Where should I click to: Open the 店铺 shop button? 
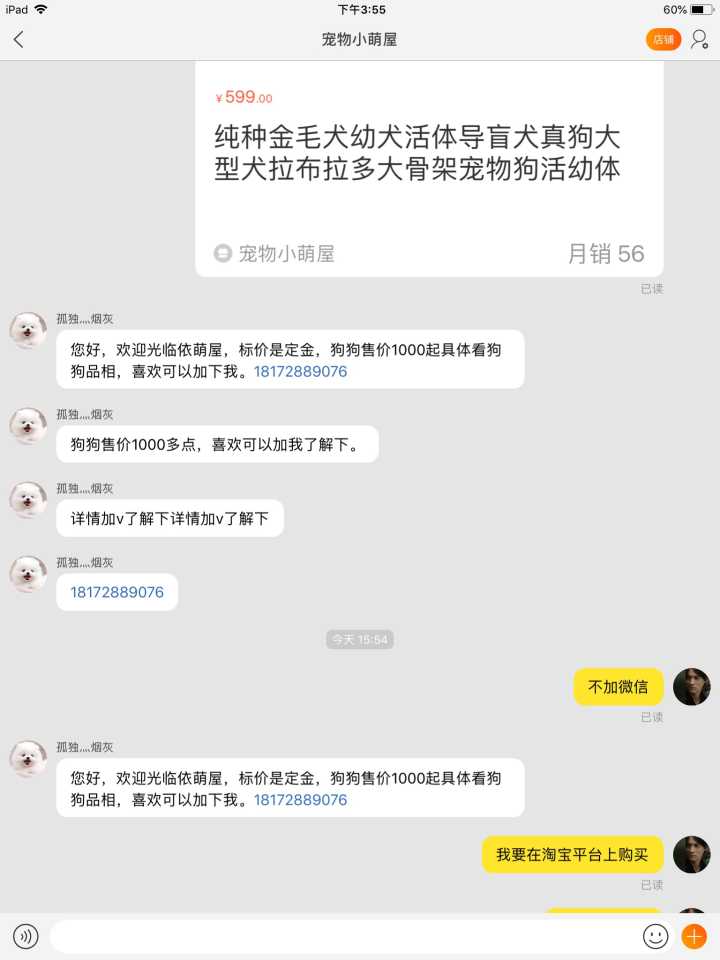click(x=663, y=40)
